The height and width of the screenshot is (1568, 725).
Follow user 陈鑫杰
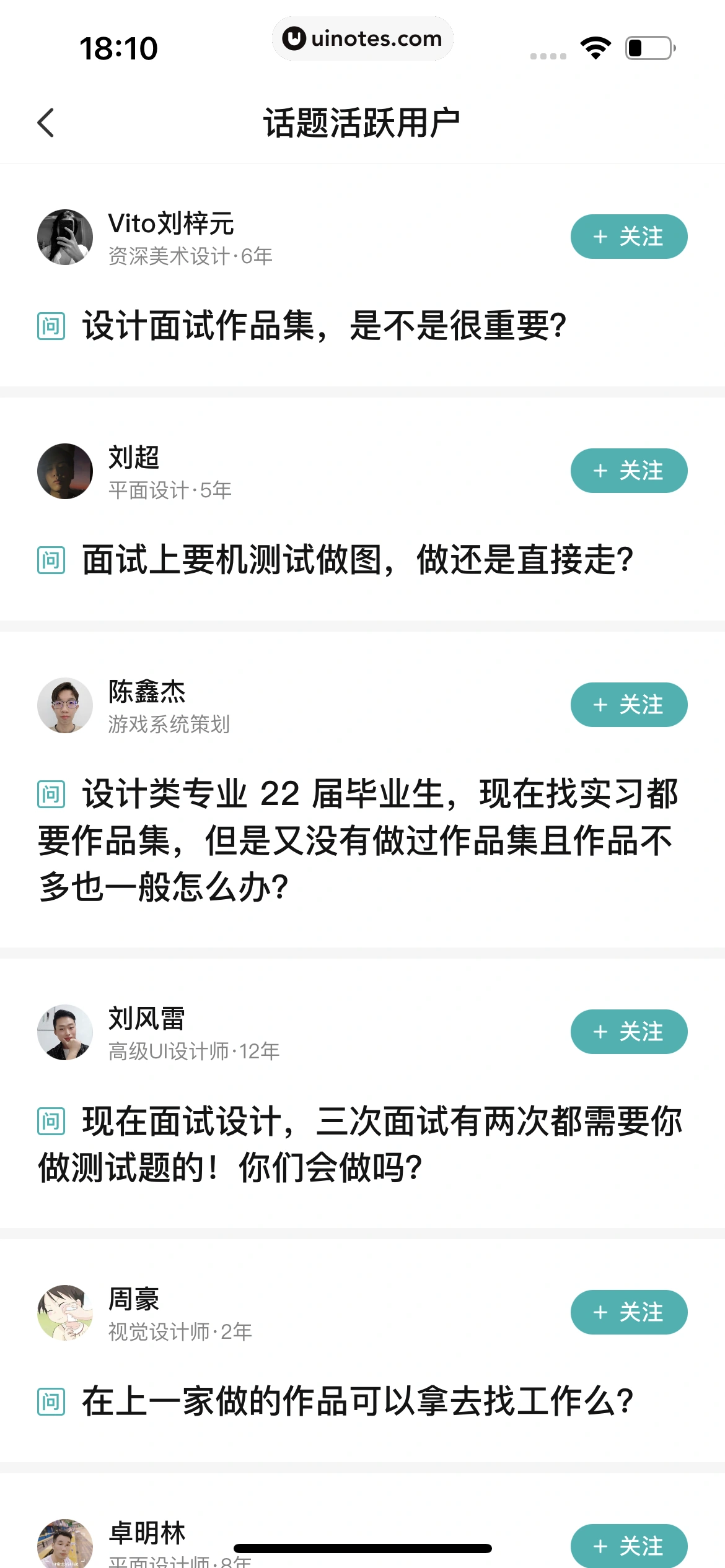coord(628,704)
